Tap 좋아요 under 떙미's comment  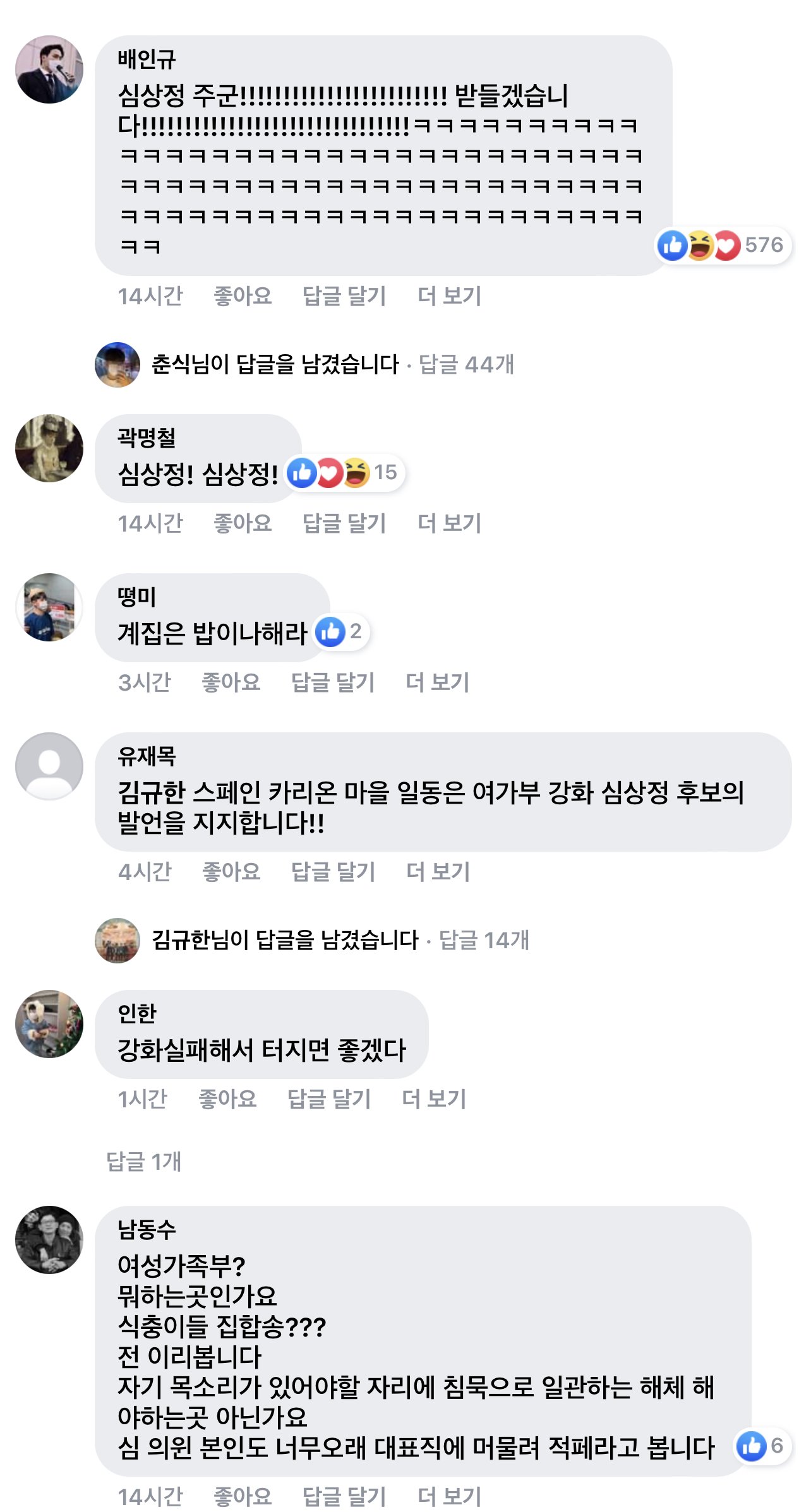pos(231,682)
